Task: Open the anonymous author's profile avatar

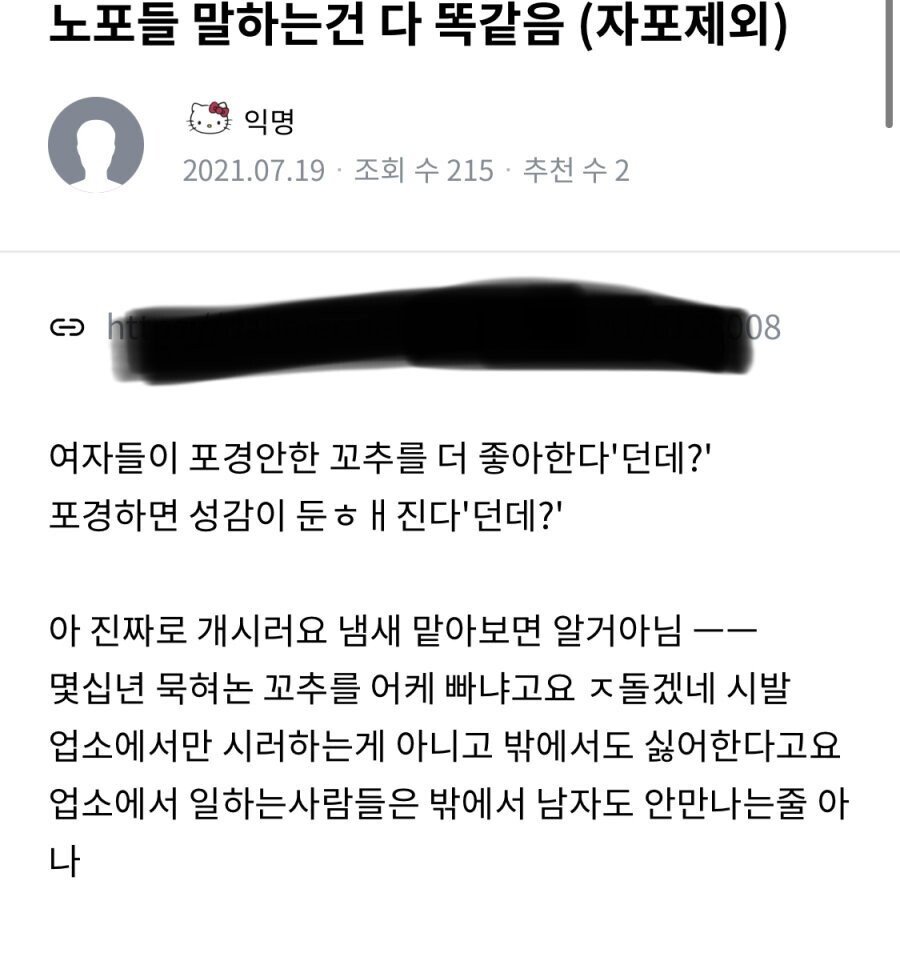Action: coord(96,144)
